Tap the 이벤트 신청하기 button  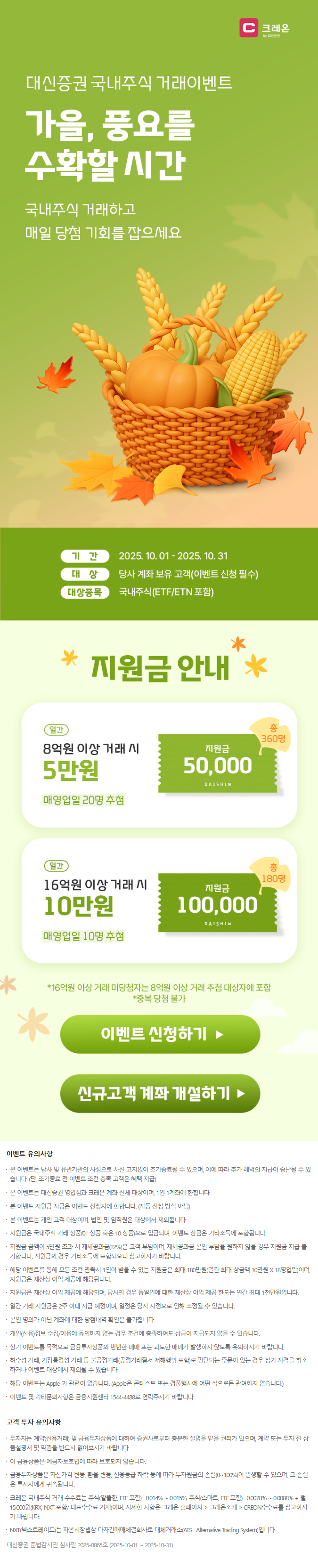tap(160, 1033)
